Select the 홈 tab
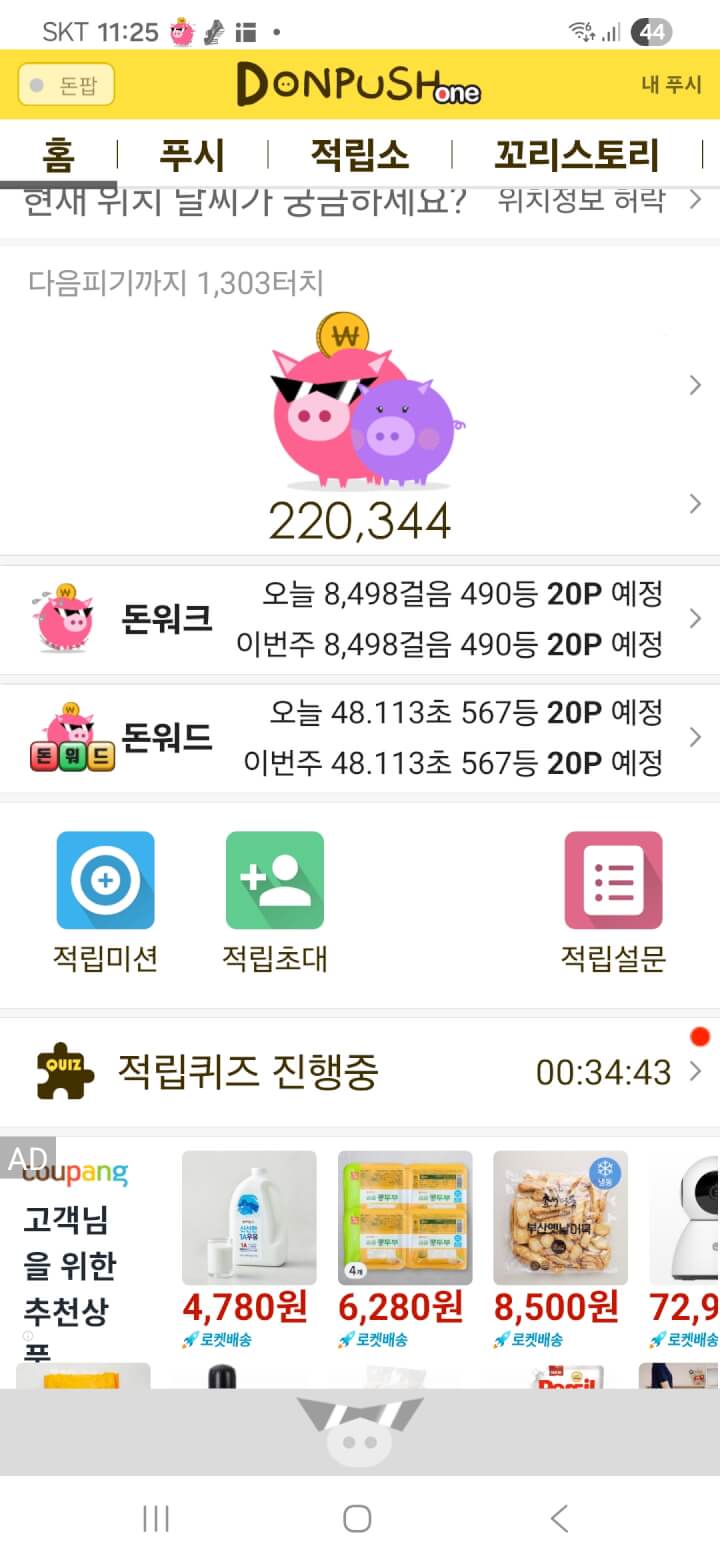 58,155
